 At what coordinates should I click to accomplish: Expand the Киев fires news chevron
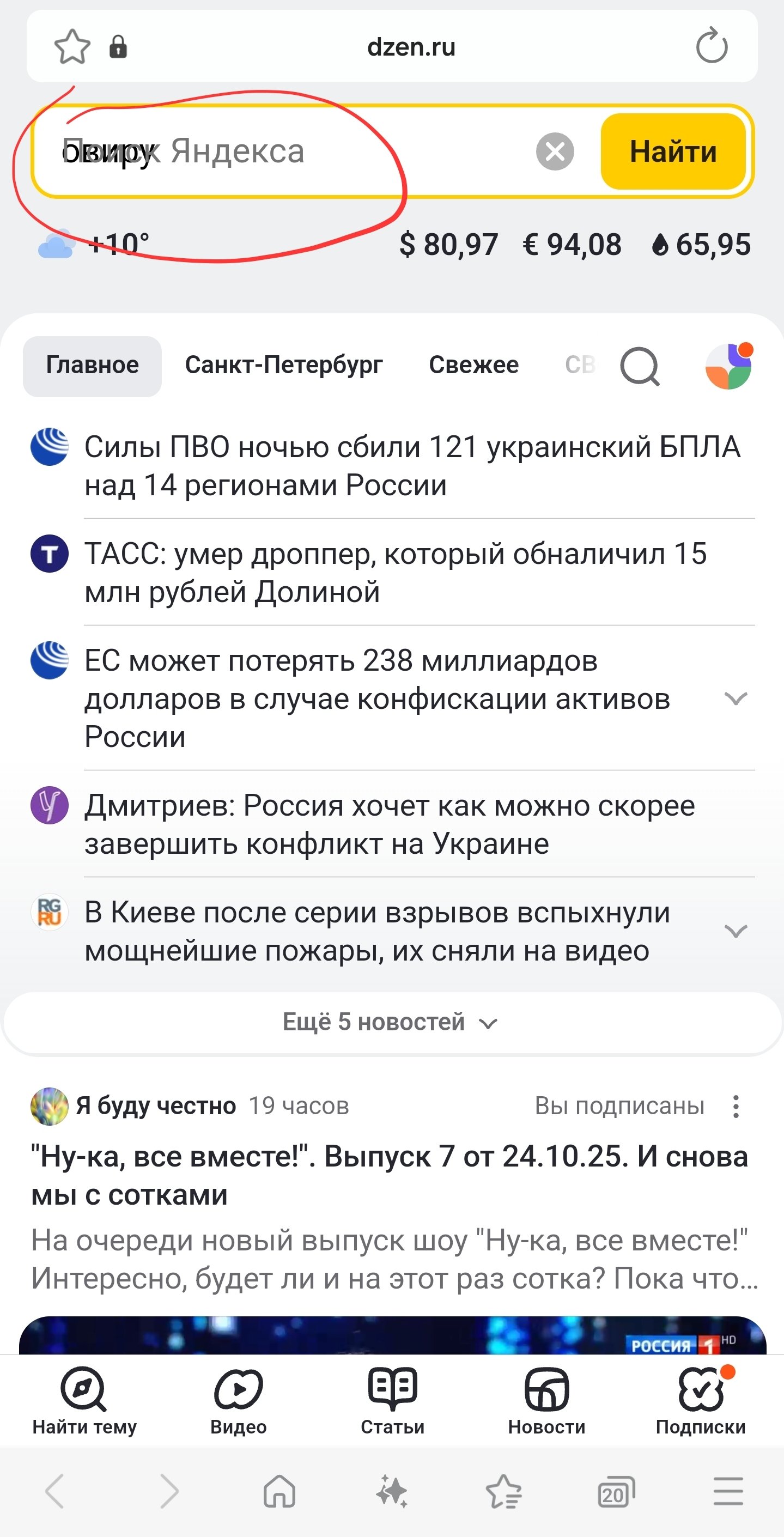click(735, 931)
